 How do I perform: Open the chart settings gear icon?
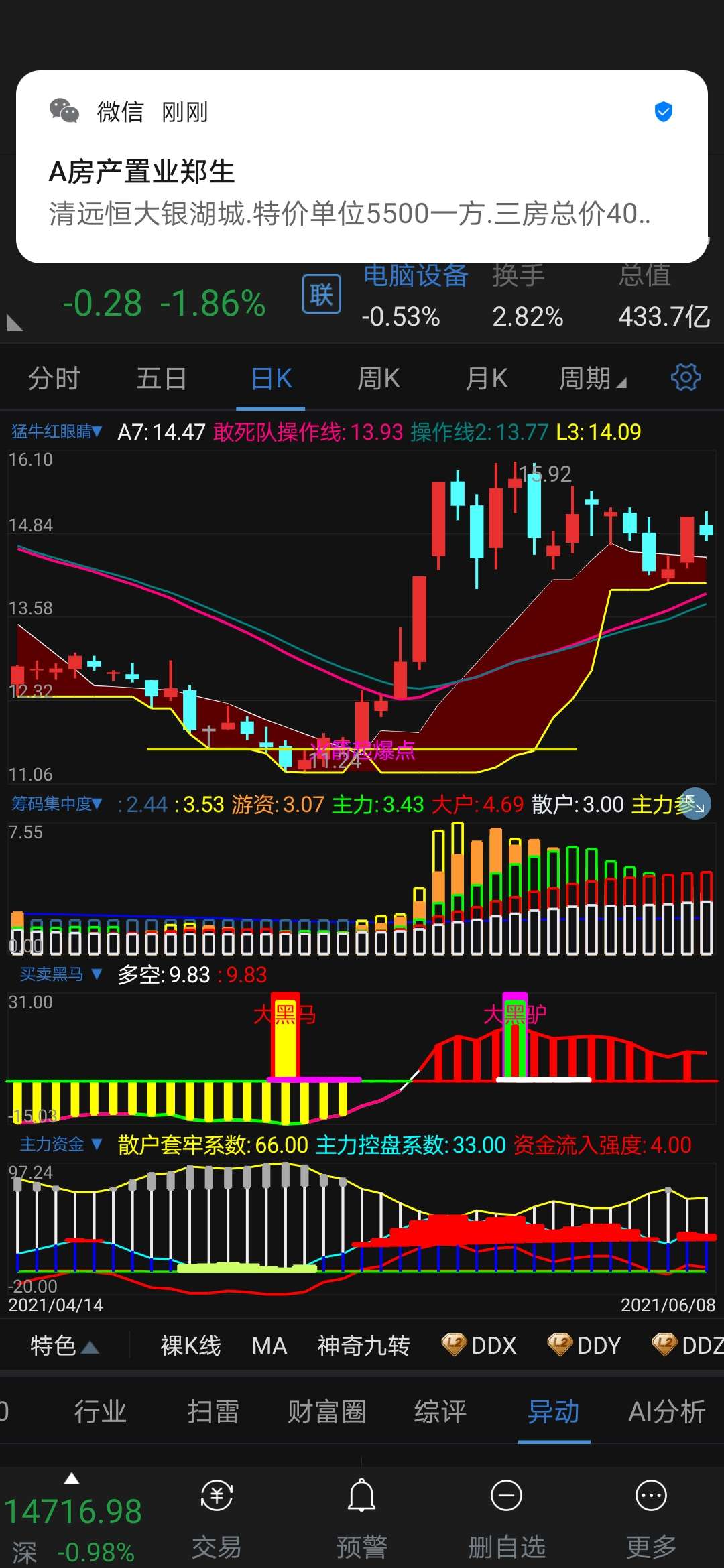coord(685,377)
